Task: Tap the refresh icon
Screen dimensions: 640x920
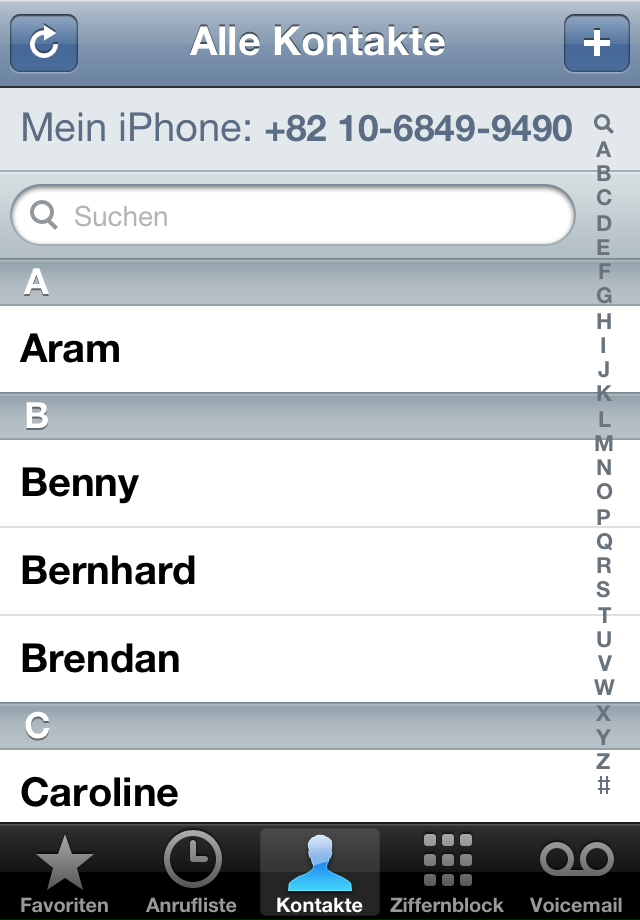Action: coord(44,44)
